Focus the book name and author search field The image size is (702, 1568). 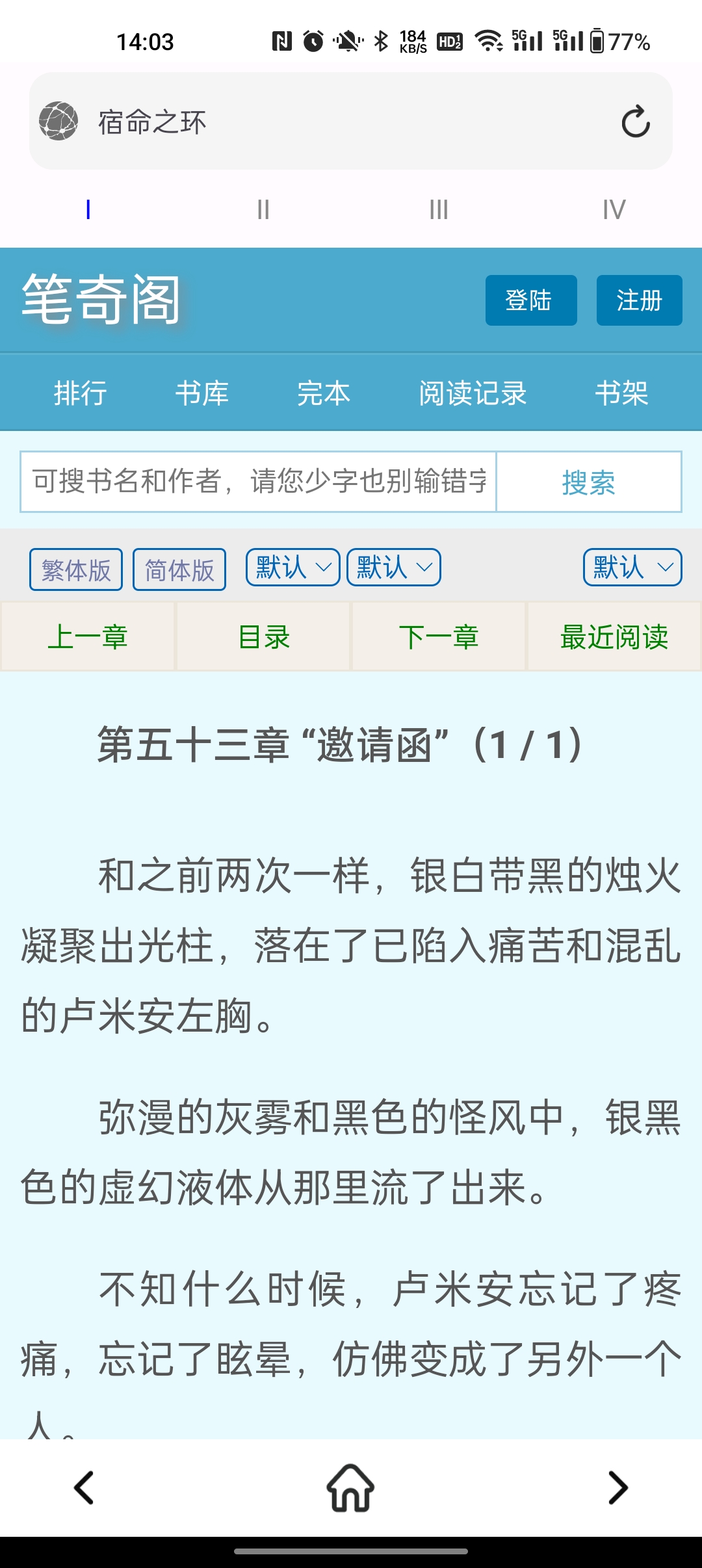259,482
